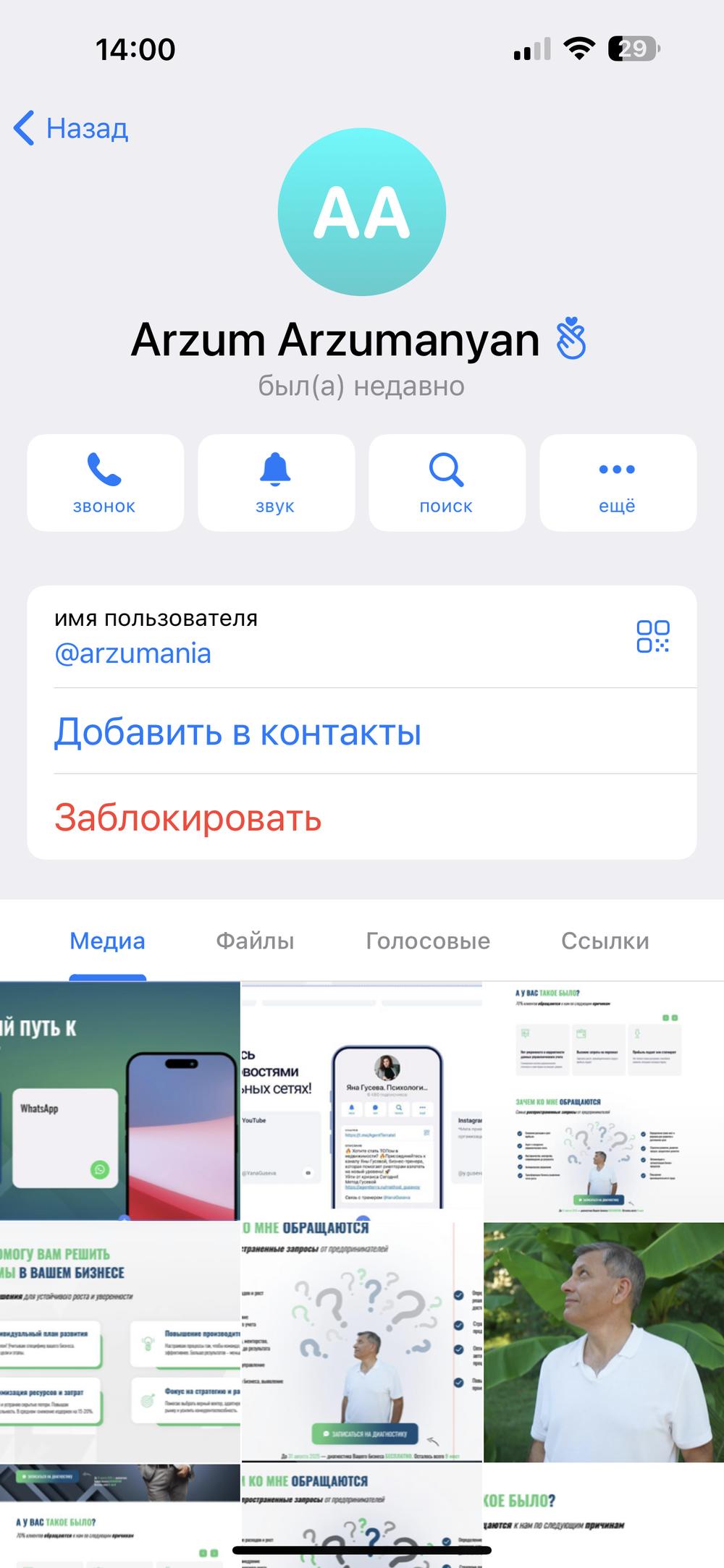
Task: Switch to the Голосовые tab
Action: tap(428, 941)
